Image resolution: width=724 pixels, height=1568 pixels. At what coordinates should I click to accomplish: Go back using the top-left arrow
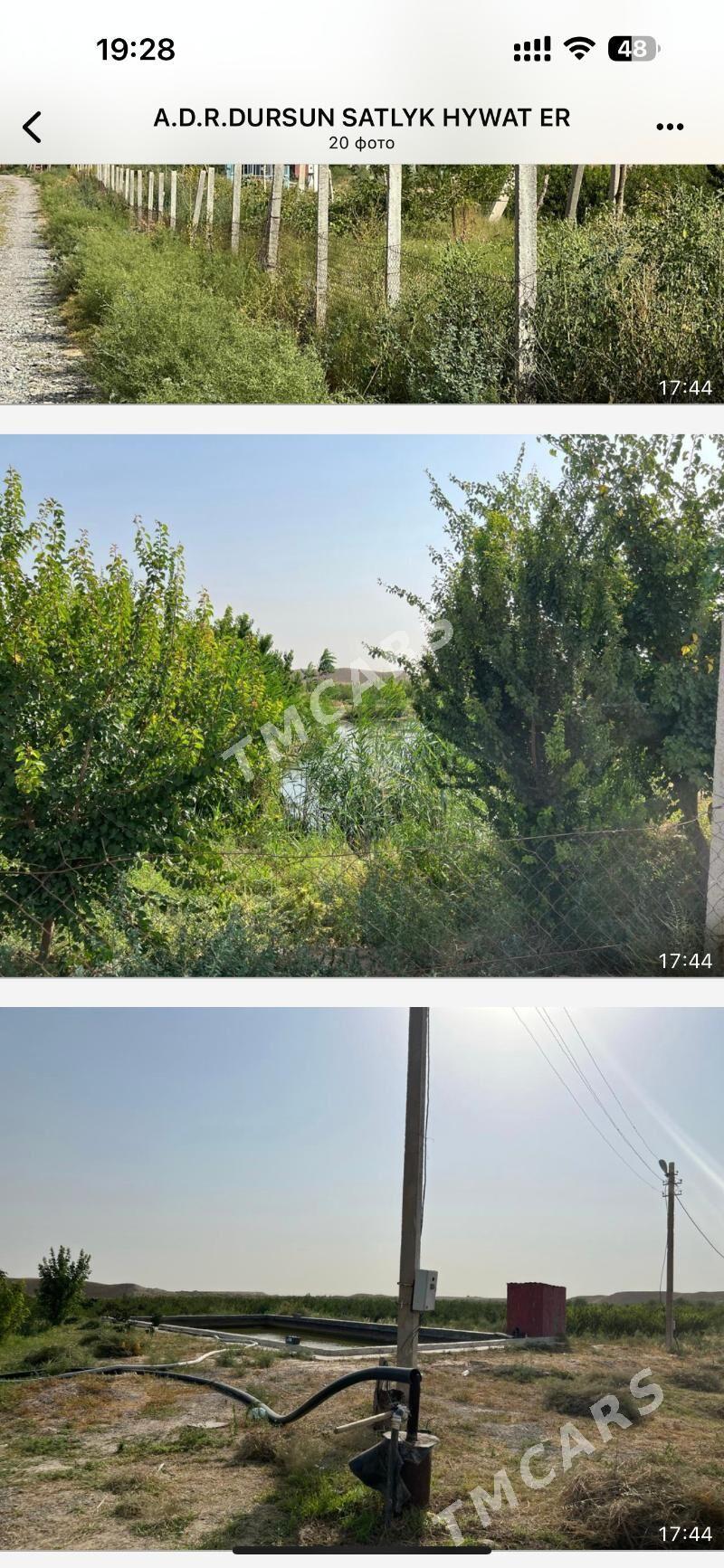coord(33,128)
